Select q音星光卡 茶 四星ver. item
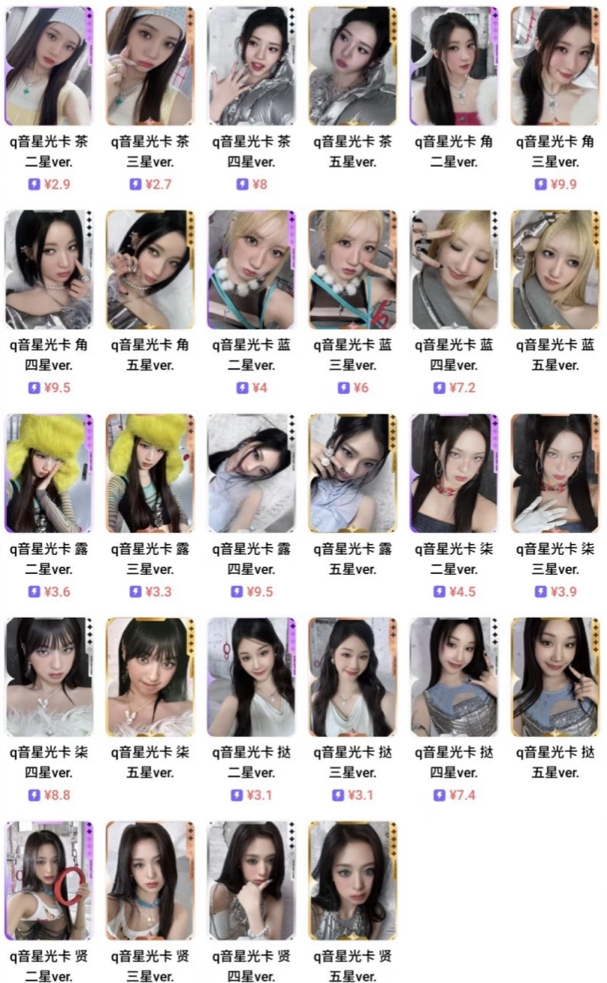Screen dimensions: 607x983 pyautogui.click(x=251, y=65)
